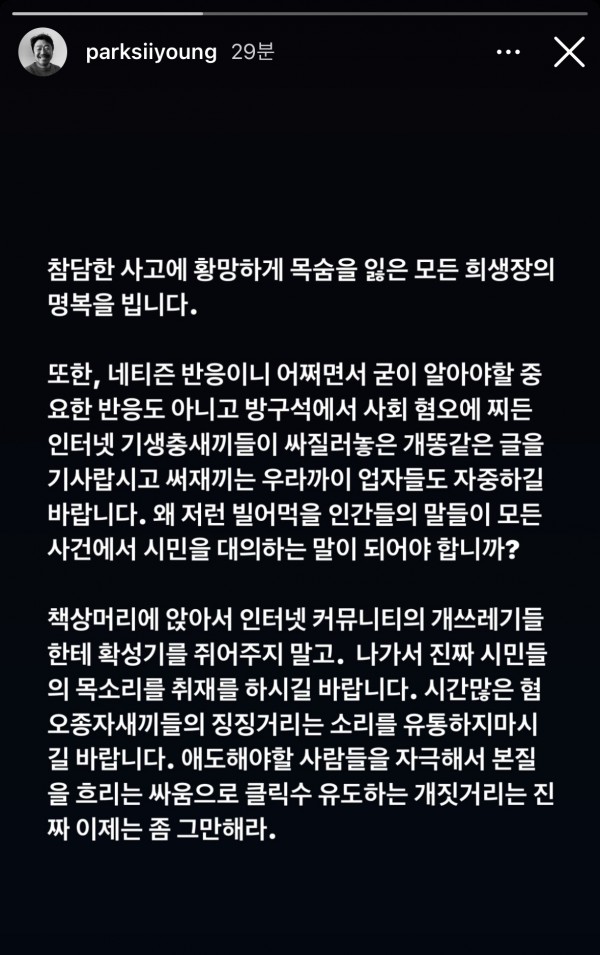Viewport: 600px width, 955px height.
Task: Open parksiiyoung's profile picture
Action: pyautogui.click(x=42, y=52)
